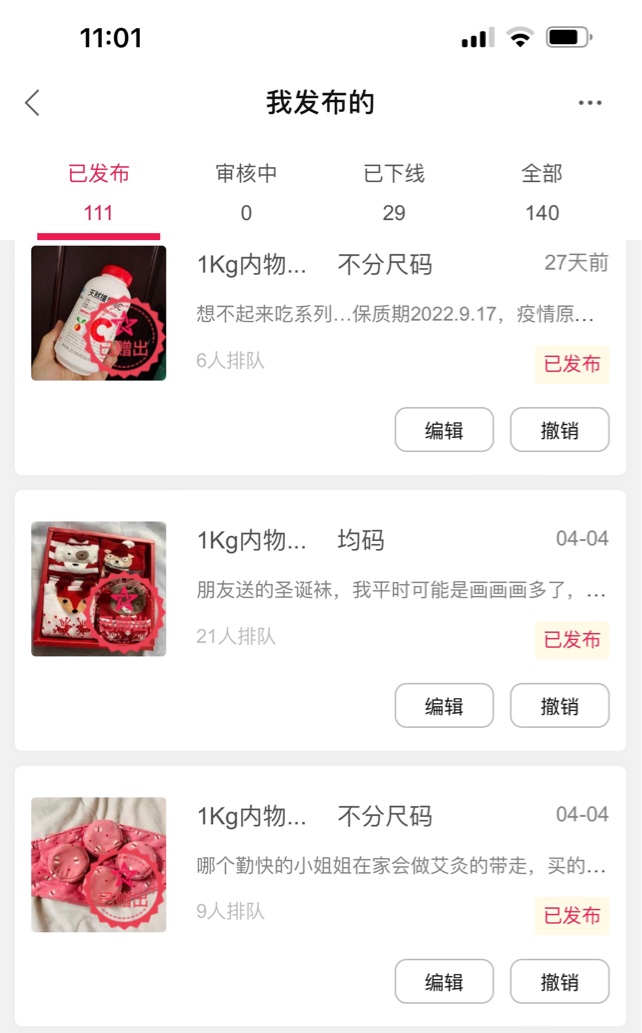
Task: Tap 编辑 on the 27天前 listing
Action: coord(444,430)
